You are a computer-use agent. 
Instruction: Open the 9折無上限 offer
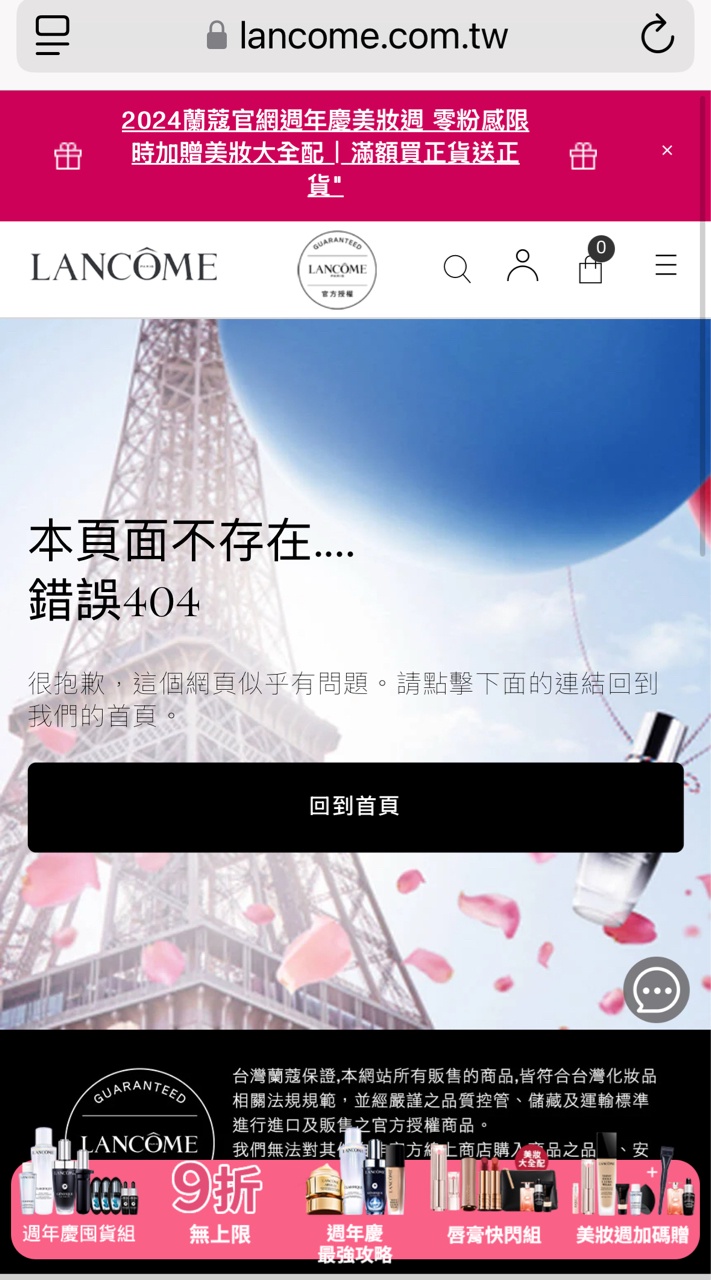220,1202
